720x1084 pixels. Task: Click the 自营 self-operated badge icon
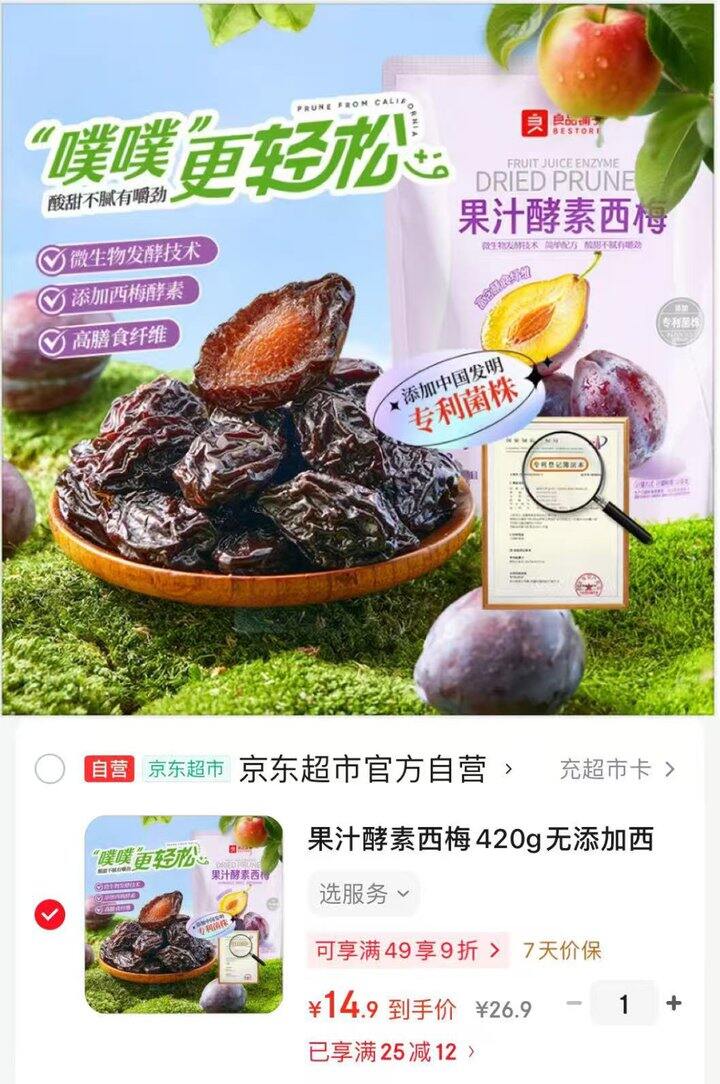(x=104, y=763)
